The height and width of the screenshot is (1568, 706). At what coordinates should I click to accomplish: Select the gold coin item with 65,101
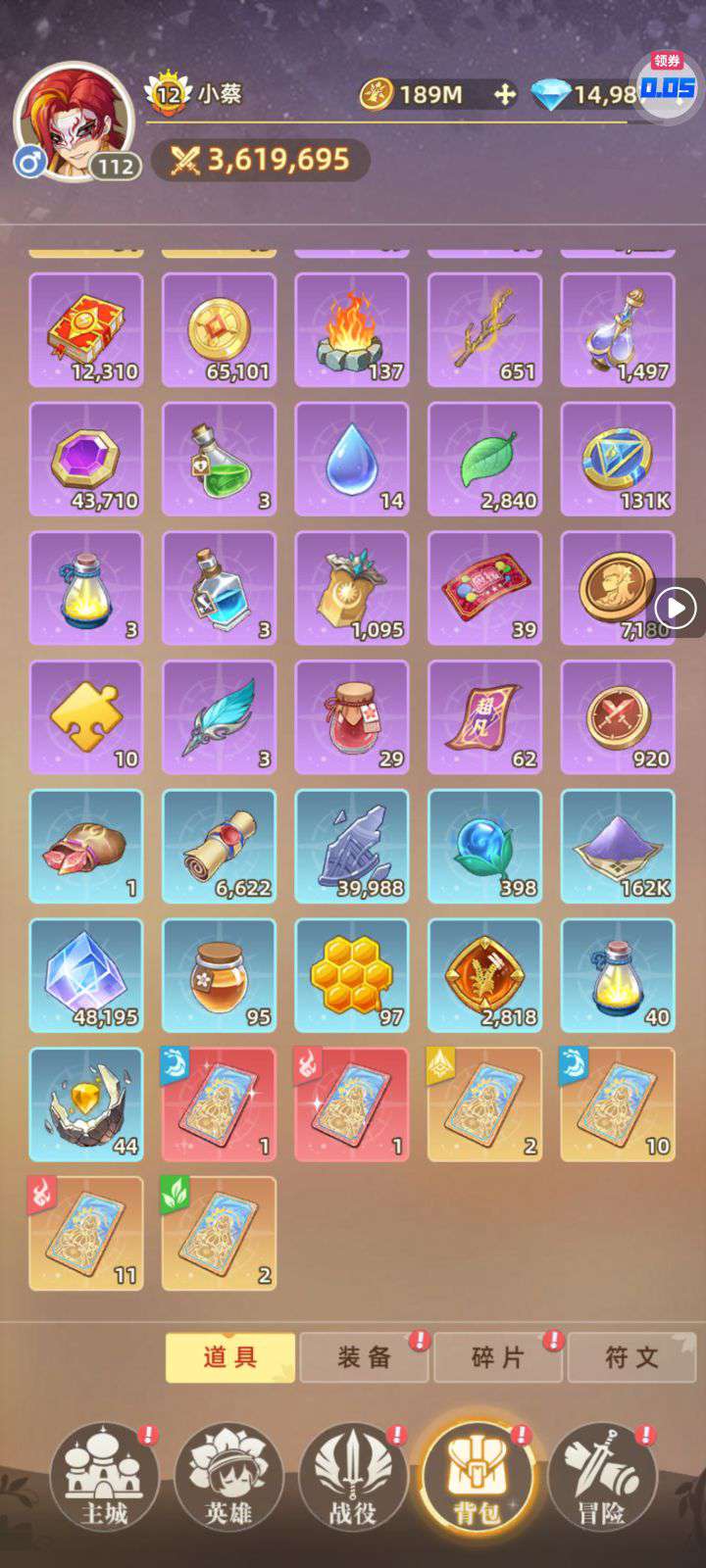(219, 330)
